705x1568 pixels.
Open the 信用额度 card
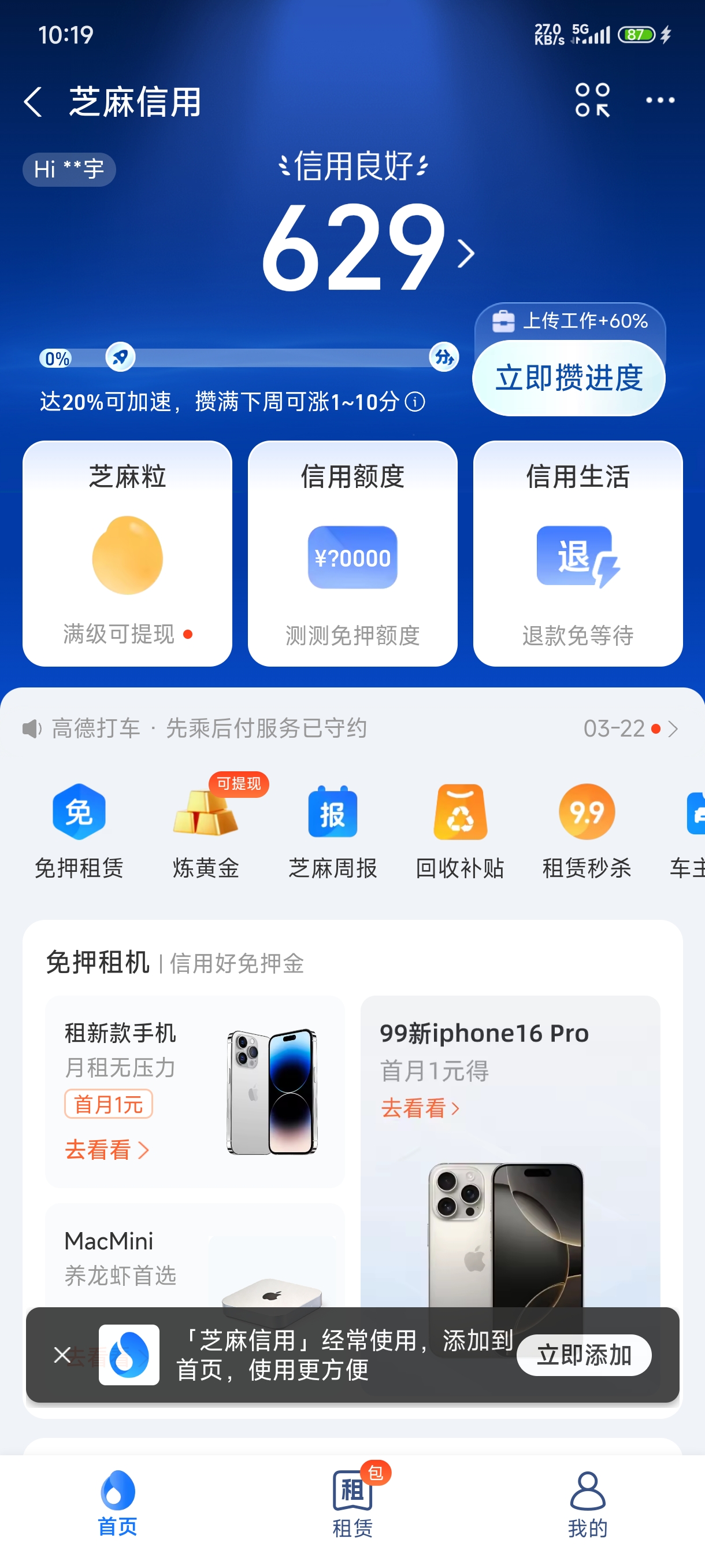pyautogui.click(x=352, y=553)
